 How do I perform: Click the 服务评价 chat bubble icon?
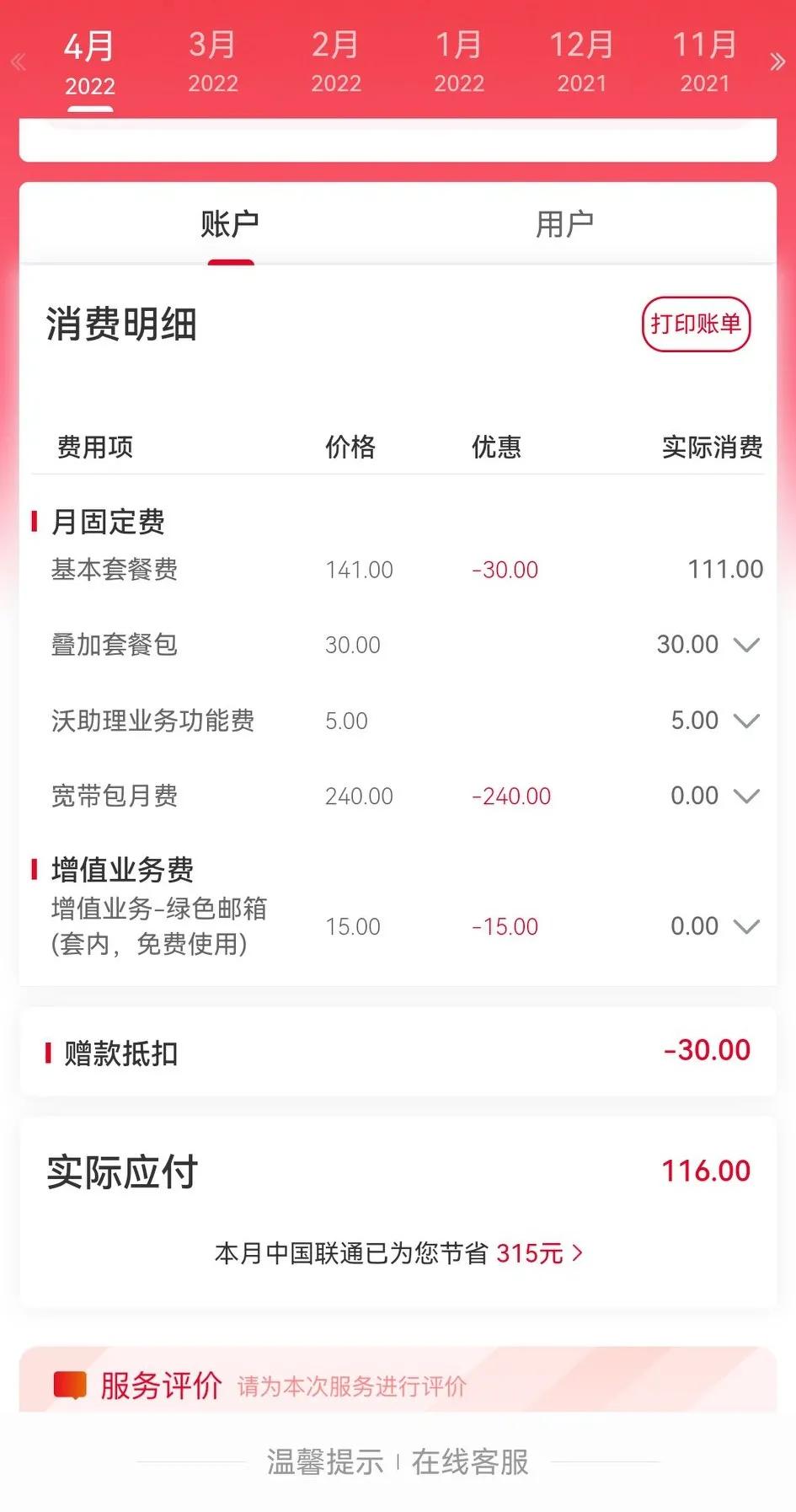pyautogui.click(x=72, y=1384)
